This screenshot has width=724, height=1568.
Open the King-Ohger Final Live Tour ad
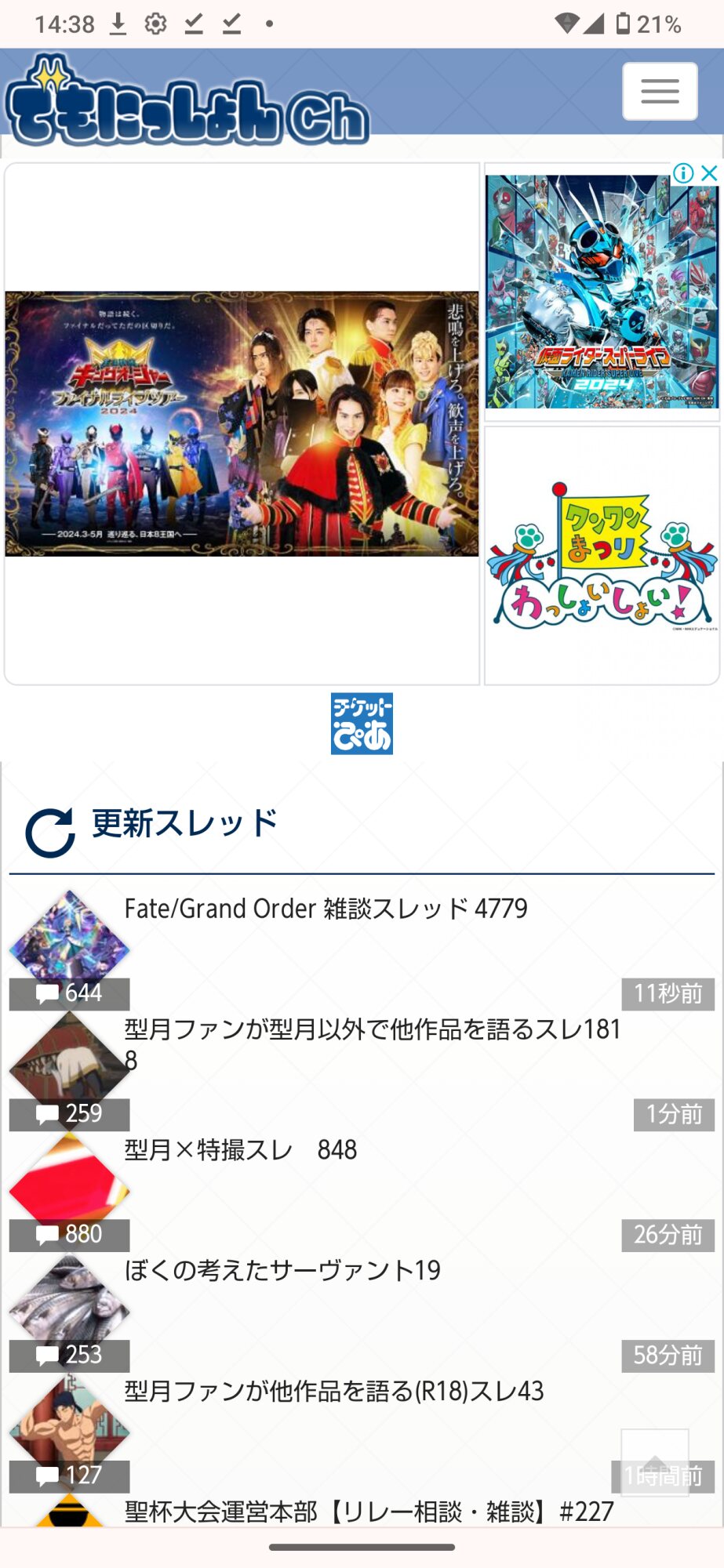pyautogui.click(x=242, y=424)
